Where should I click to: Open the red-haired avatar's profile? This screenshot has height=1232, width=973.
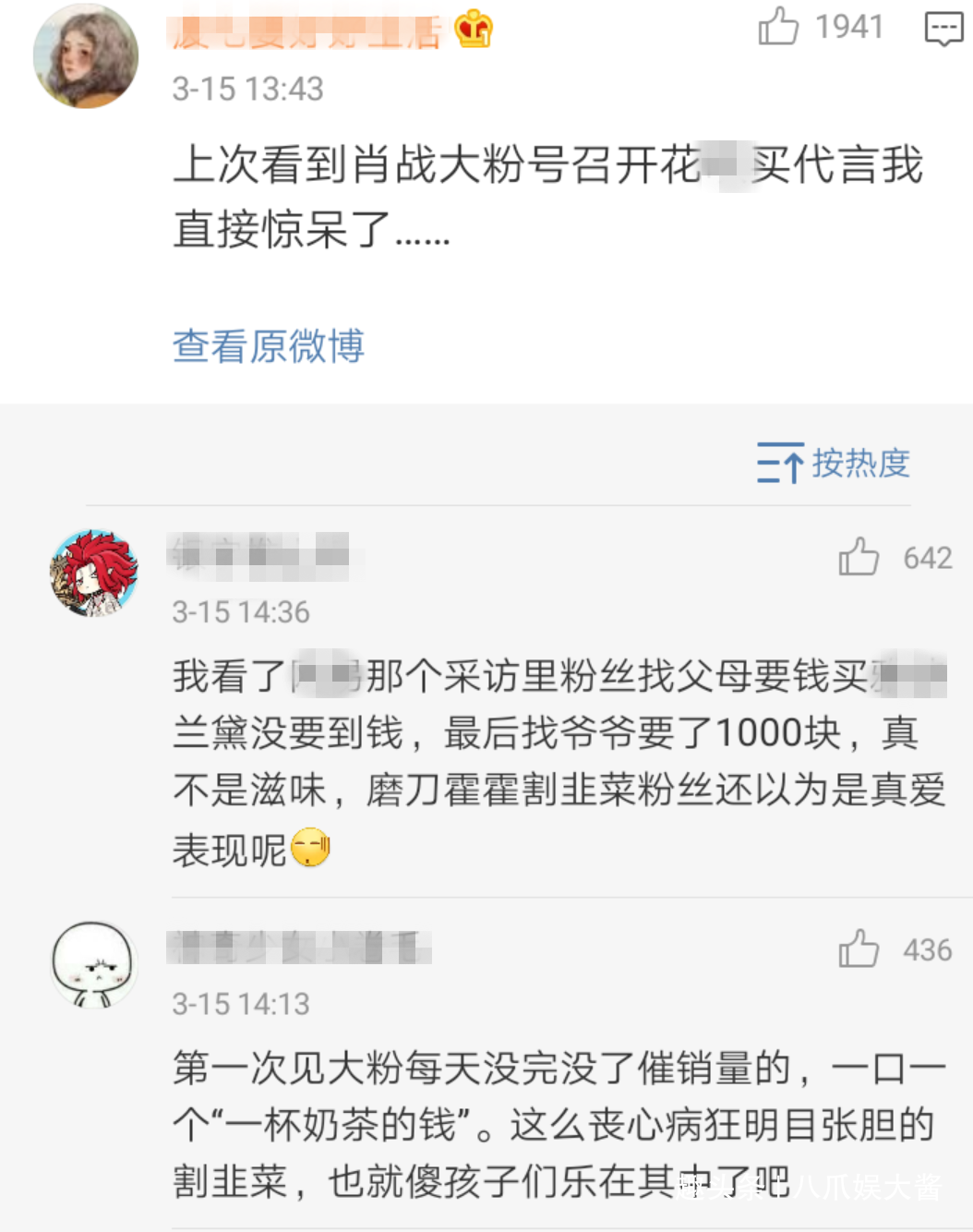[x=93, y=573]
